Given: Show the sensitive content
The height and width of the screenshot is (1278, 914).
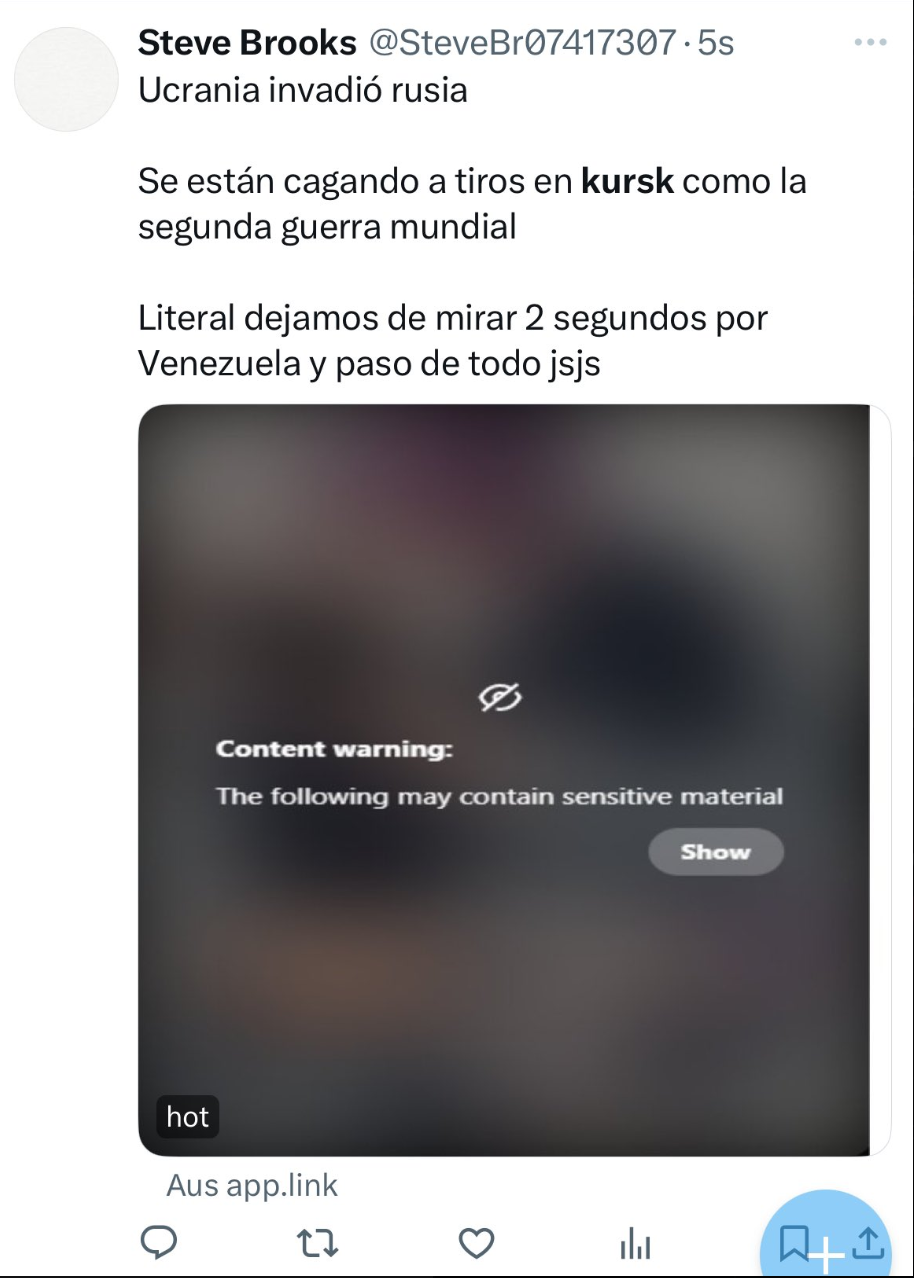Looking at the screenshot, I should (x=715, y=852).
